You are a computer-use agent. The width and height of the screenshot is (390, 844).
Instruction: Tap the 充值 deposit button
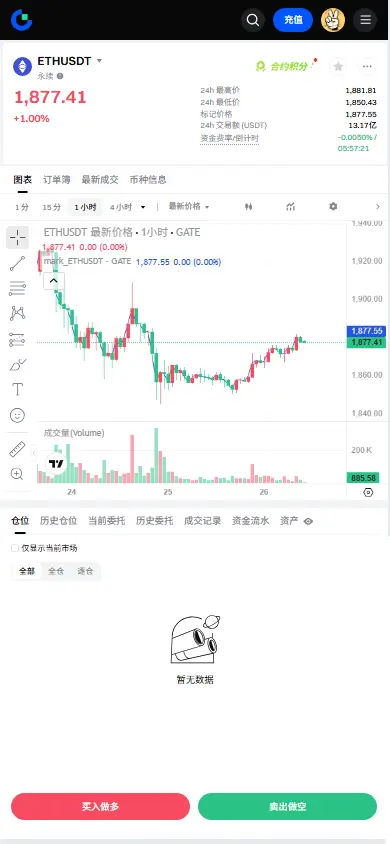tap(293, 20)
